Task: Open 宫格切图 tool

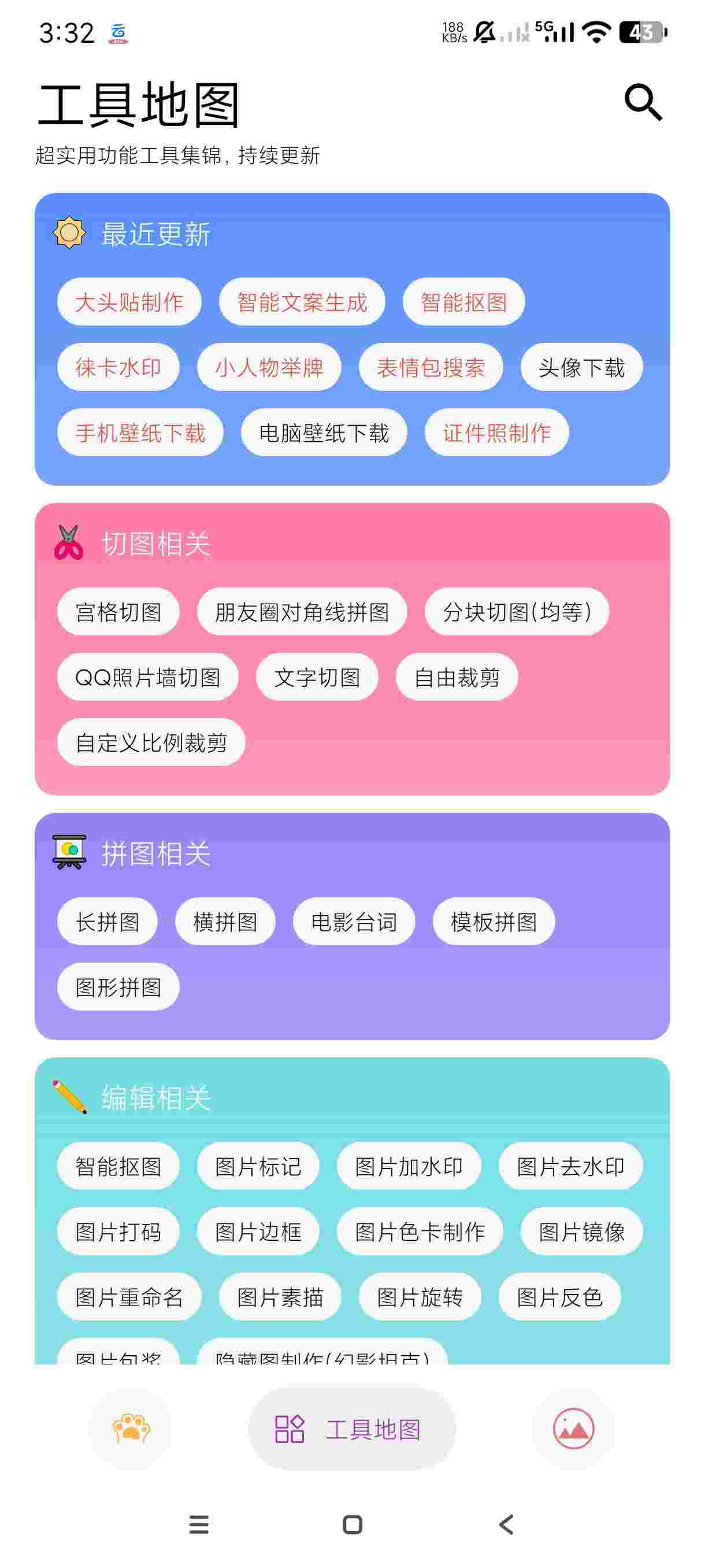Action: (x=118, y=612)
